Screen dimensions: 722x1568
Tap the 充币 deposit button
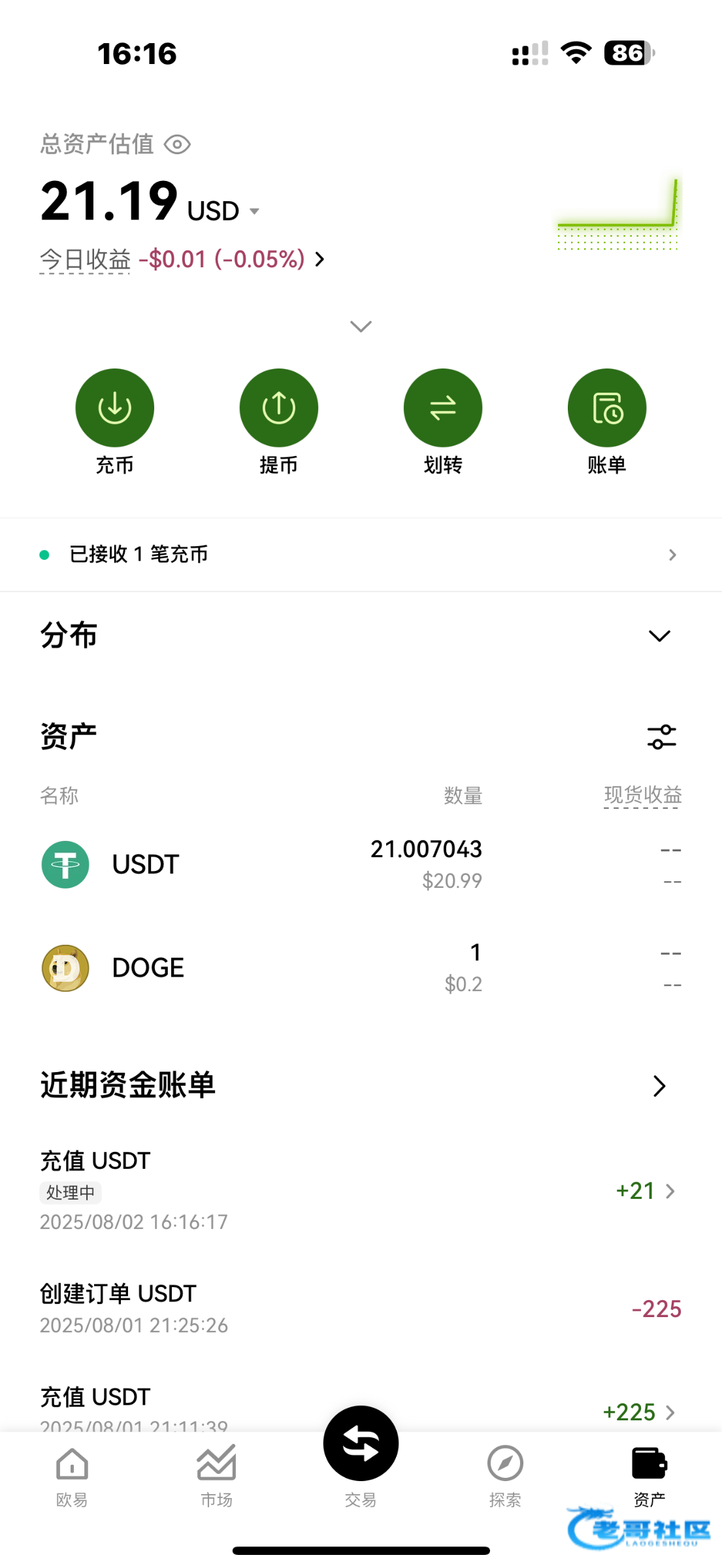[115, 421]
